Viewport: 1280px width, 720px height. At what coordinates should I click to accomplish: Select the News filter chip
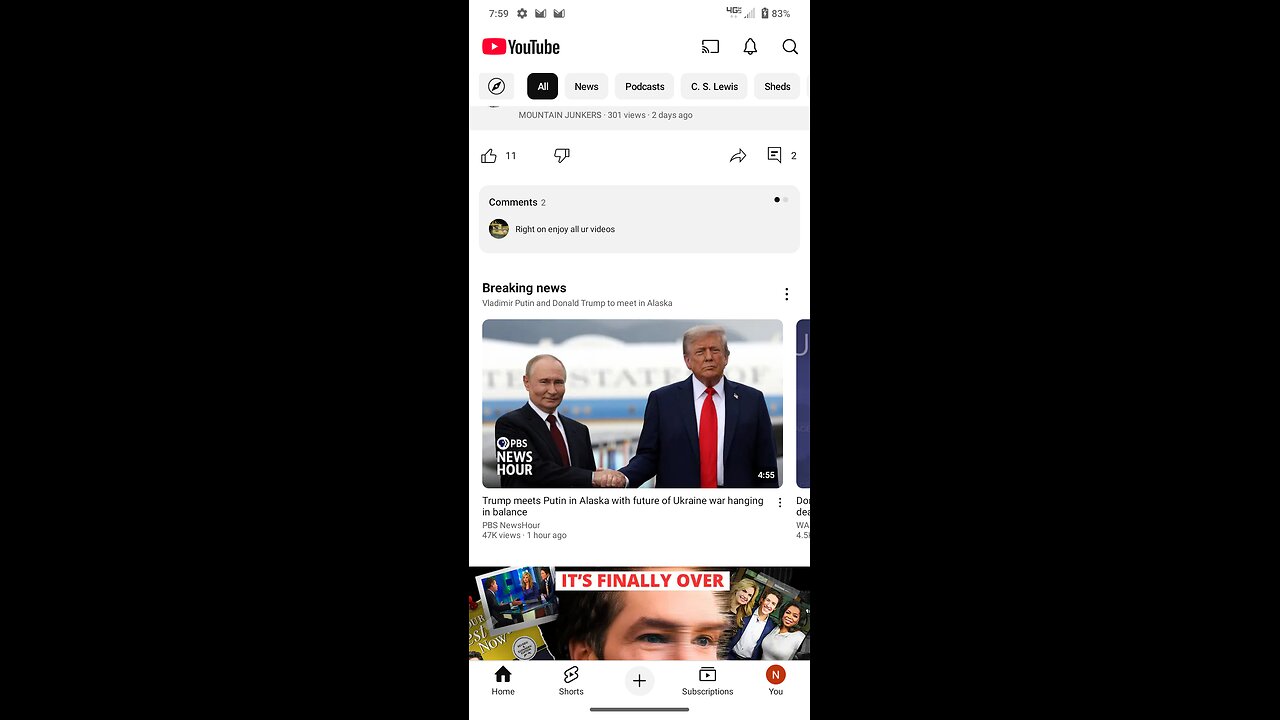(x=586, y=86)
